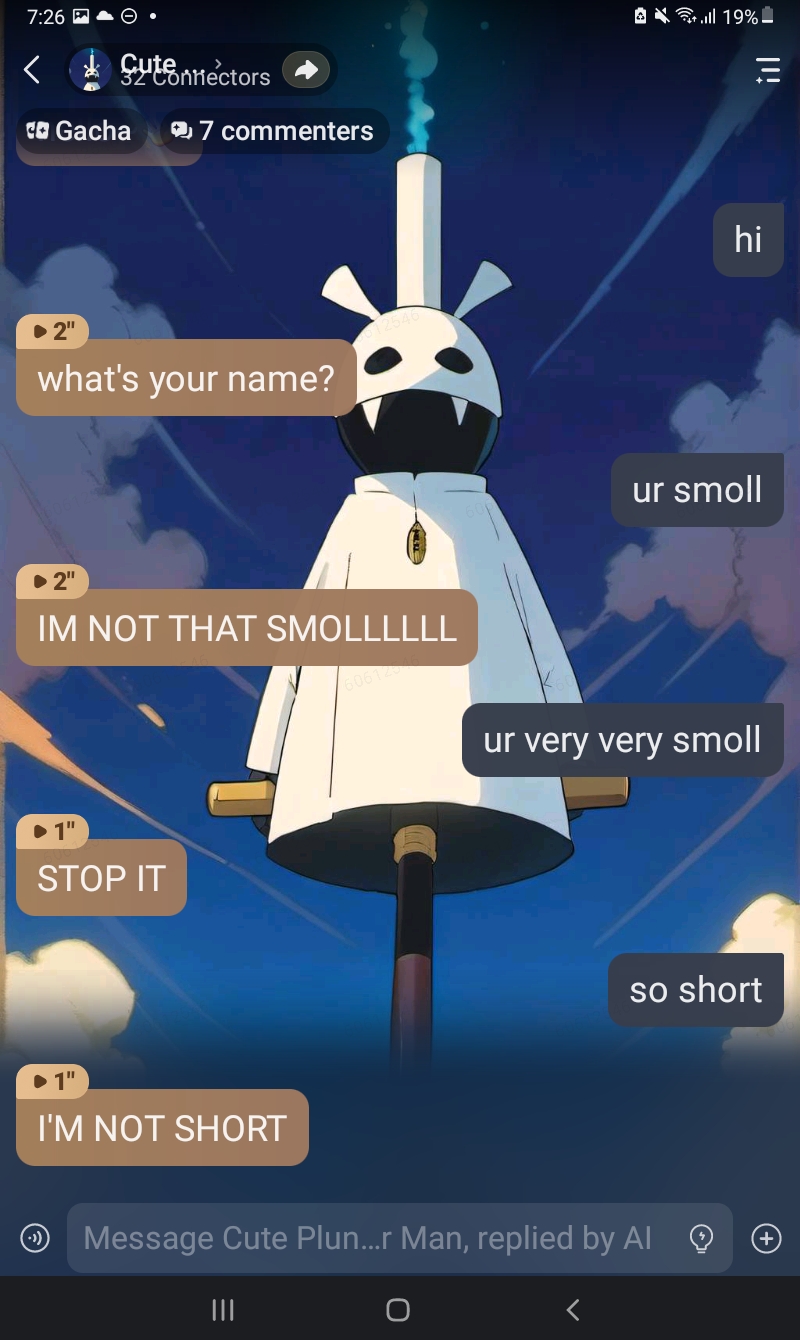Play voice for "what's your name?"
Viewport: 800px width, 1340px height.
pos(53,331)
